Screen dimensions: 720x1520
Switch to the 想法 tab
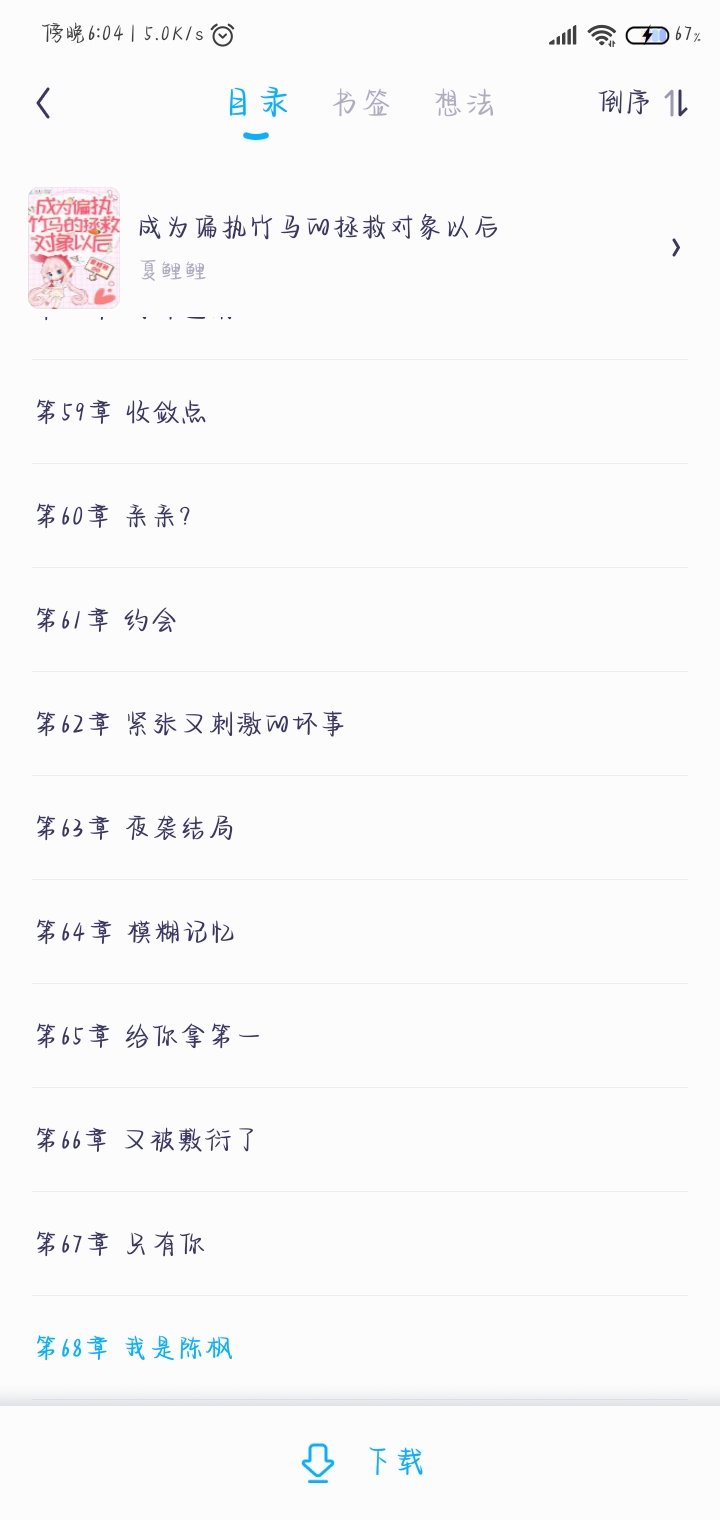(x=465, y=103)
